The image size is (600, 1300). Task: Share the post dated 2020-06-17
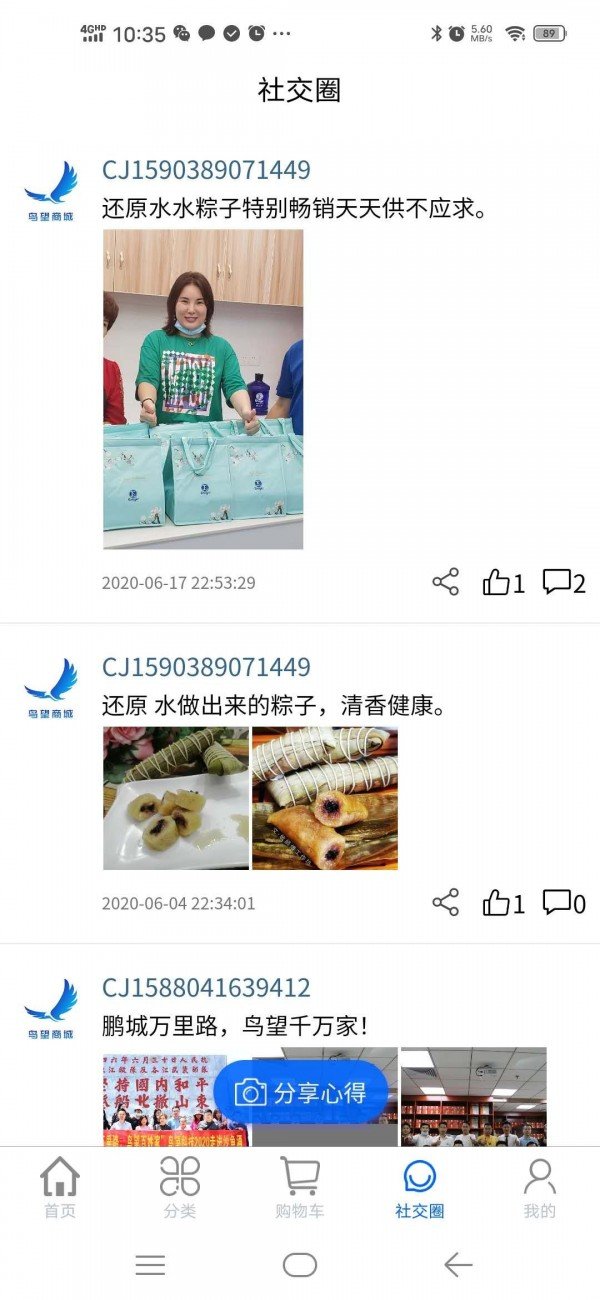(x=445, y=582)
